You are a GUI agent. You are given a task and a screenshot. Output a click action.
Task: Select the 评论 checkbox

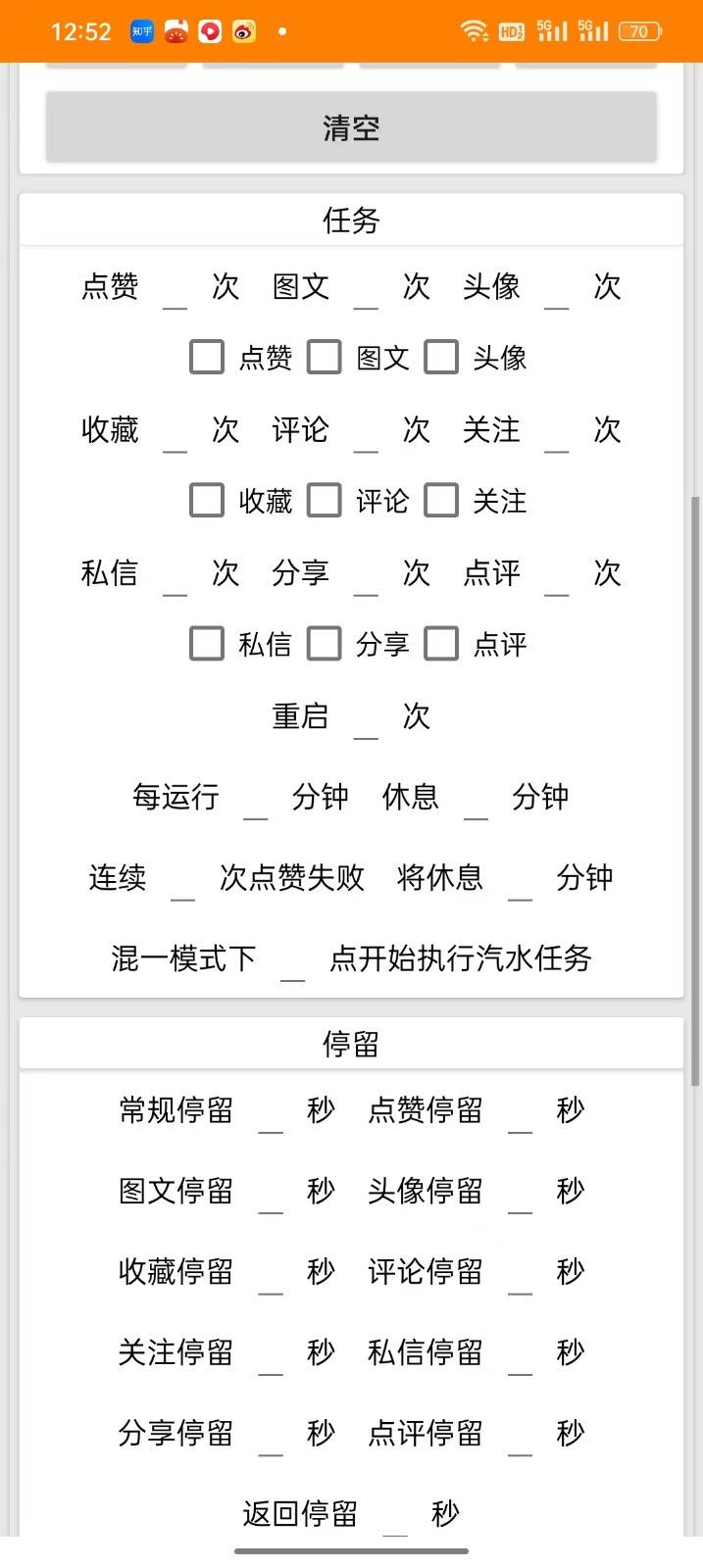coord(324,500)
